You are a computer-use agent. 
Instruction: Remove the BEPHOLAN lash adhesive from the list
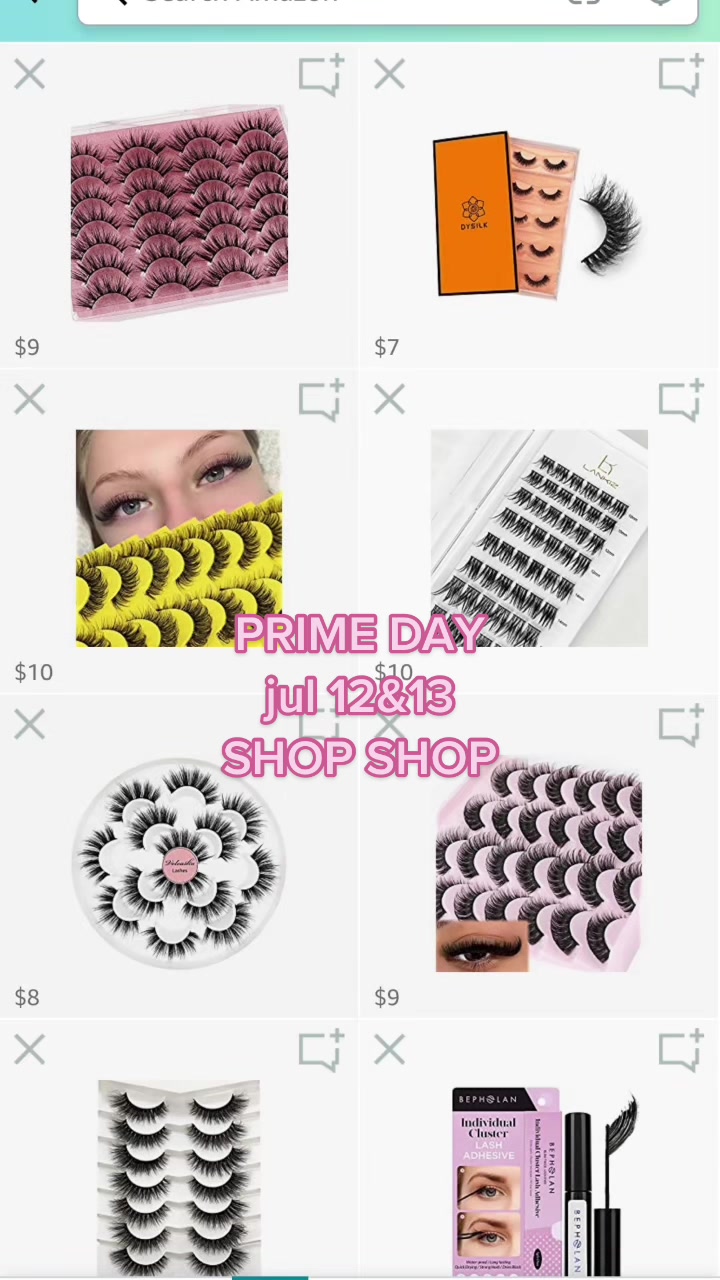pyautogui.click(x=389, y=1050)
